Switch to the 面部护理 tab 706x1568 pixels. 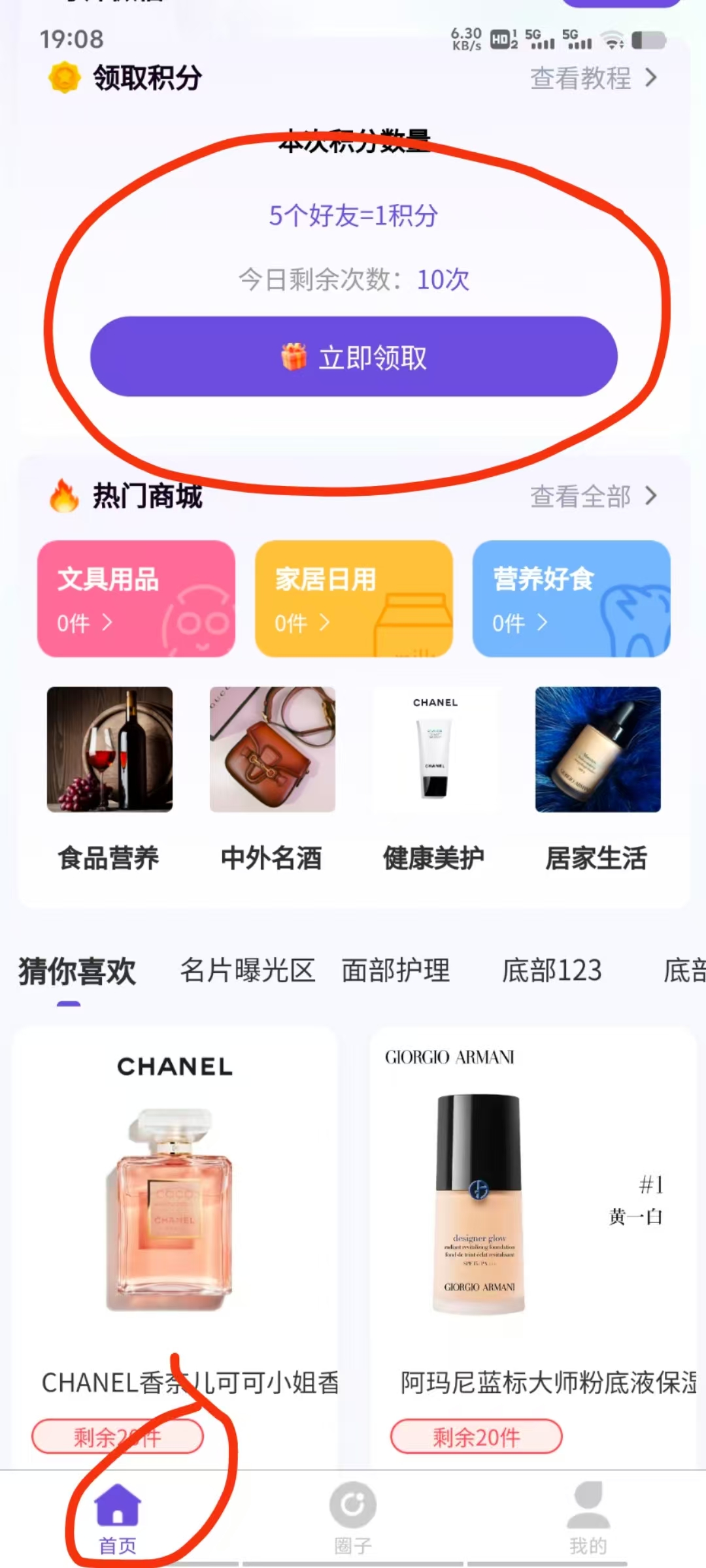click(x=395, y=970)
